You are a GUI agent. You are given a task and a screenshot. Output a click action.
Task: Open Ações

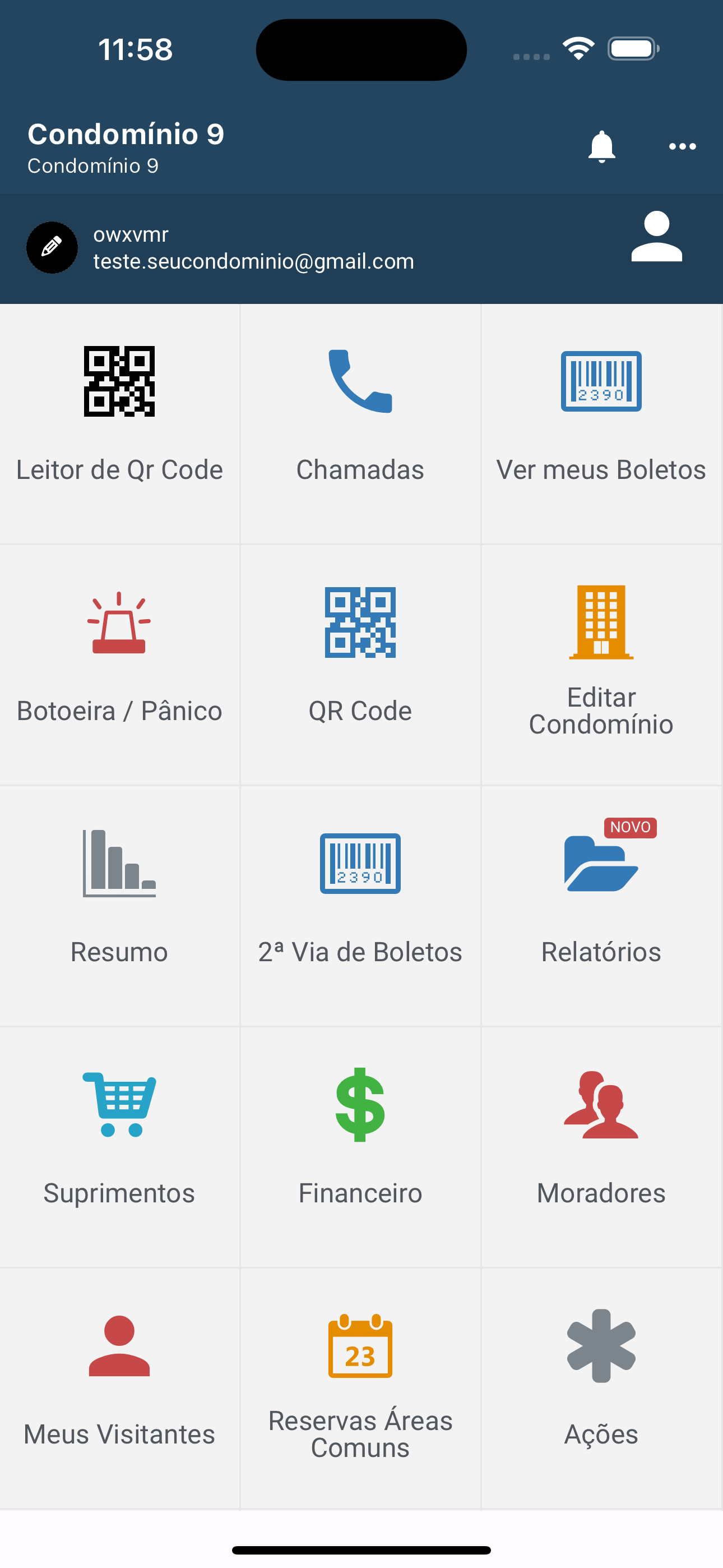pos(601,1389)
